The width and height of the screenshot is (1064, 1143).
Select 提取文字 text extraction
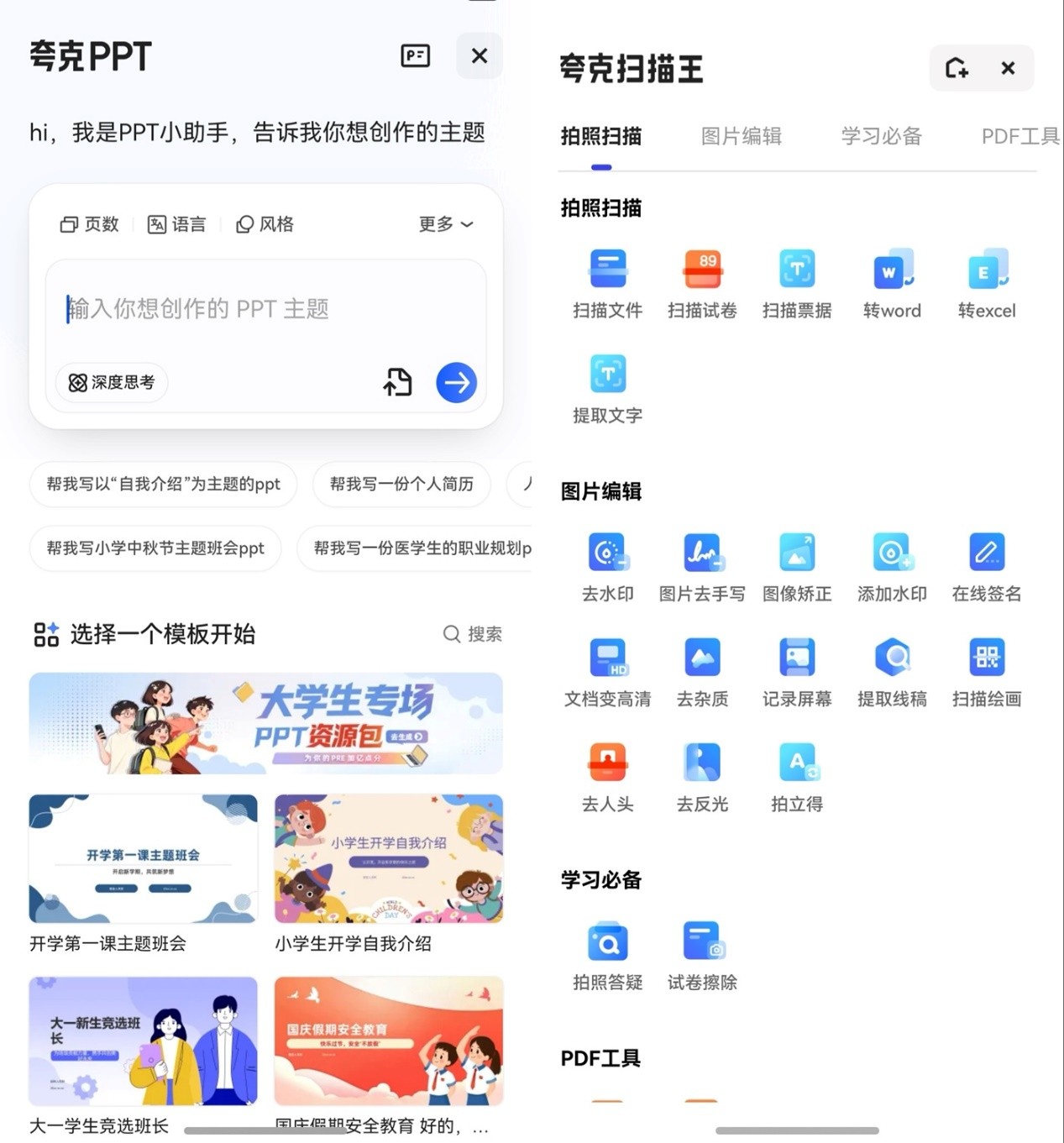coord(606,386)
